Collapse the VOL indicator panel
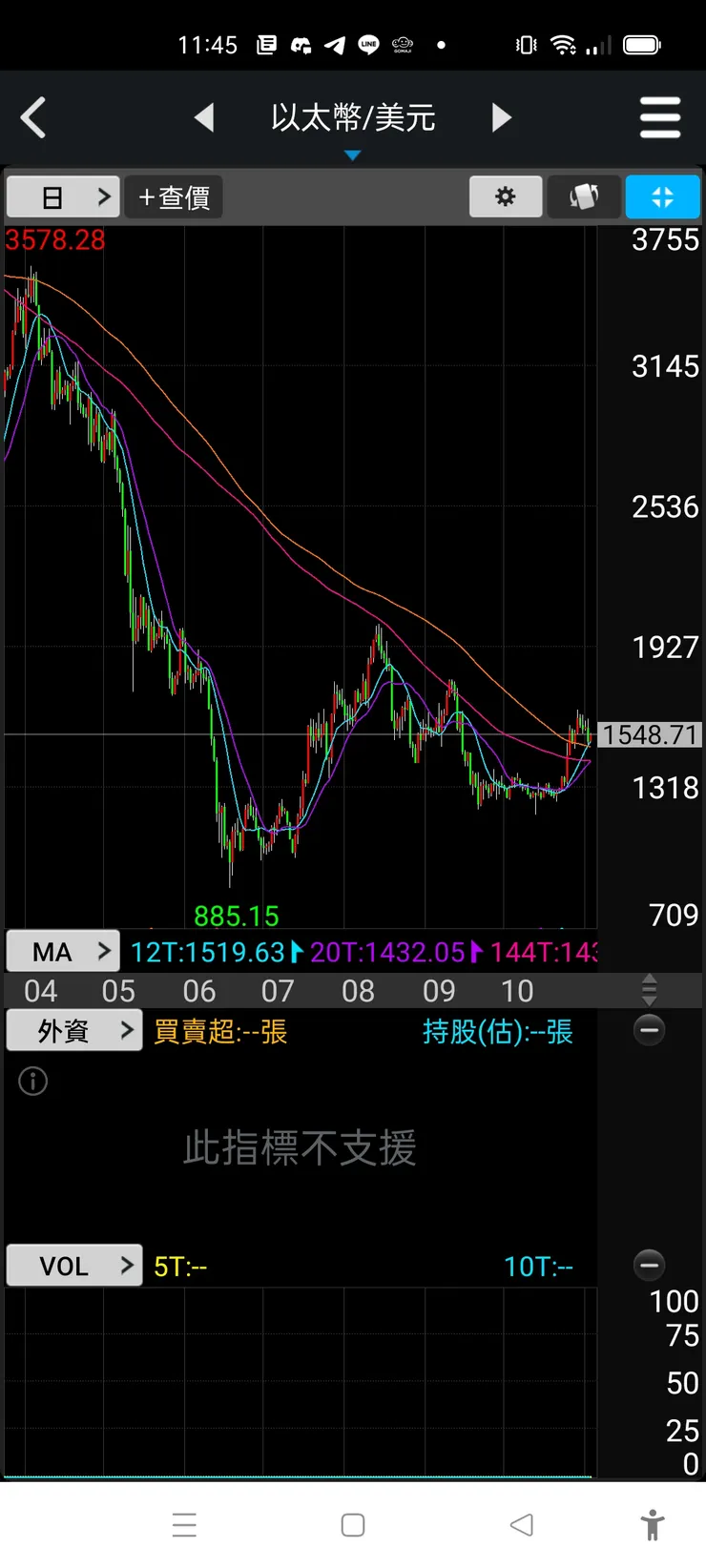Viewport: 706px width, 1568px height. (x=650, y=1265)
